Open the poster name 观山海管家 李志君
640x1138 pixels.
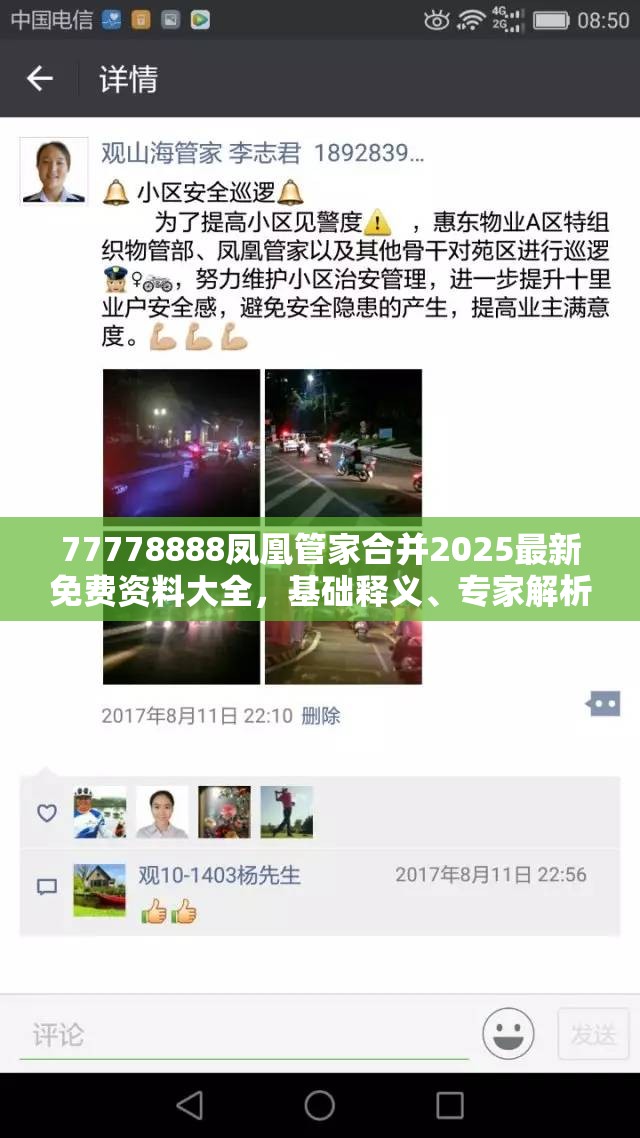pyautogui.click(x=200, y=153)
